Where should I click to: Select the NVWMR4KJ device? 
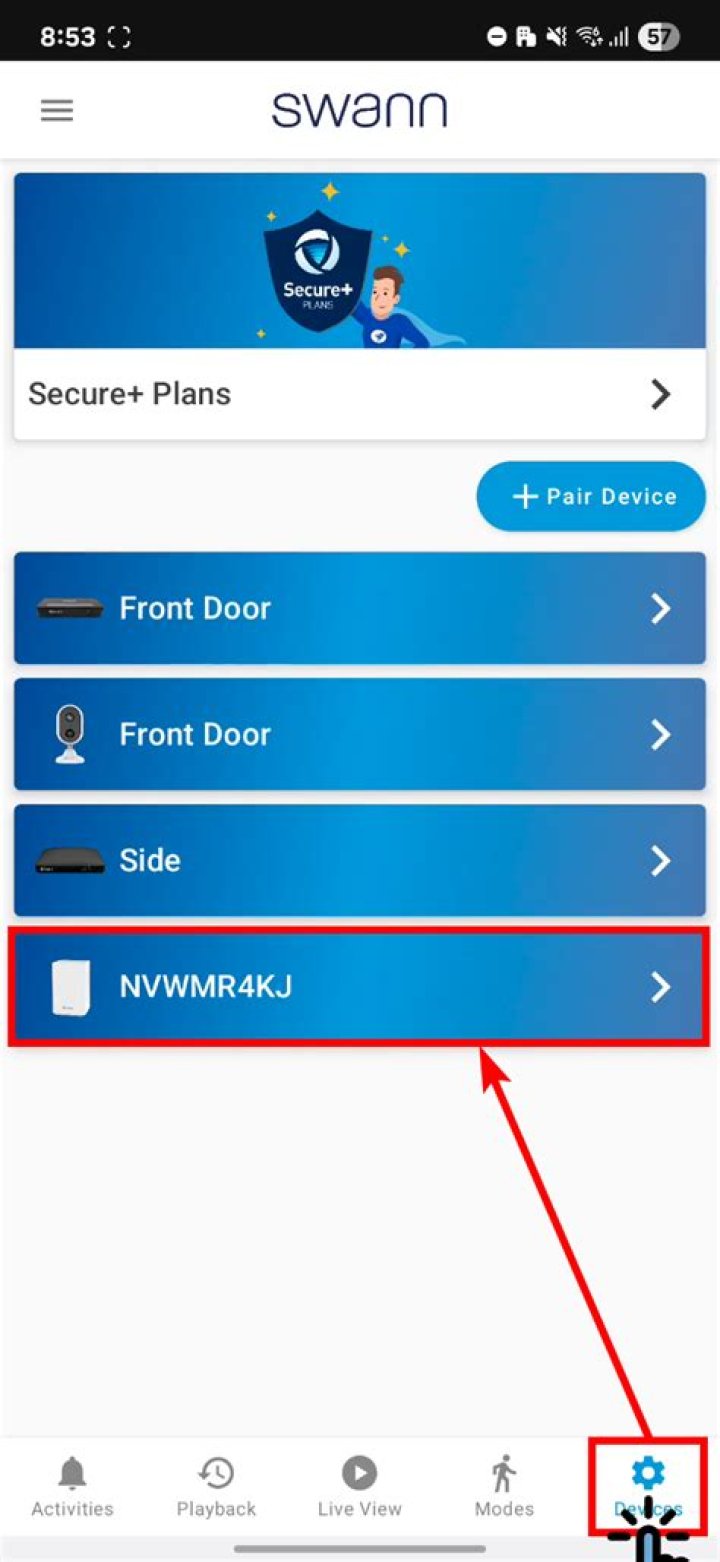(x=359, y=987)
